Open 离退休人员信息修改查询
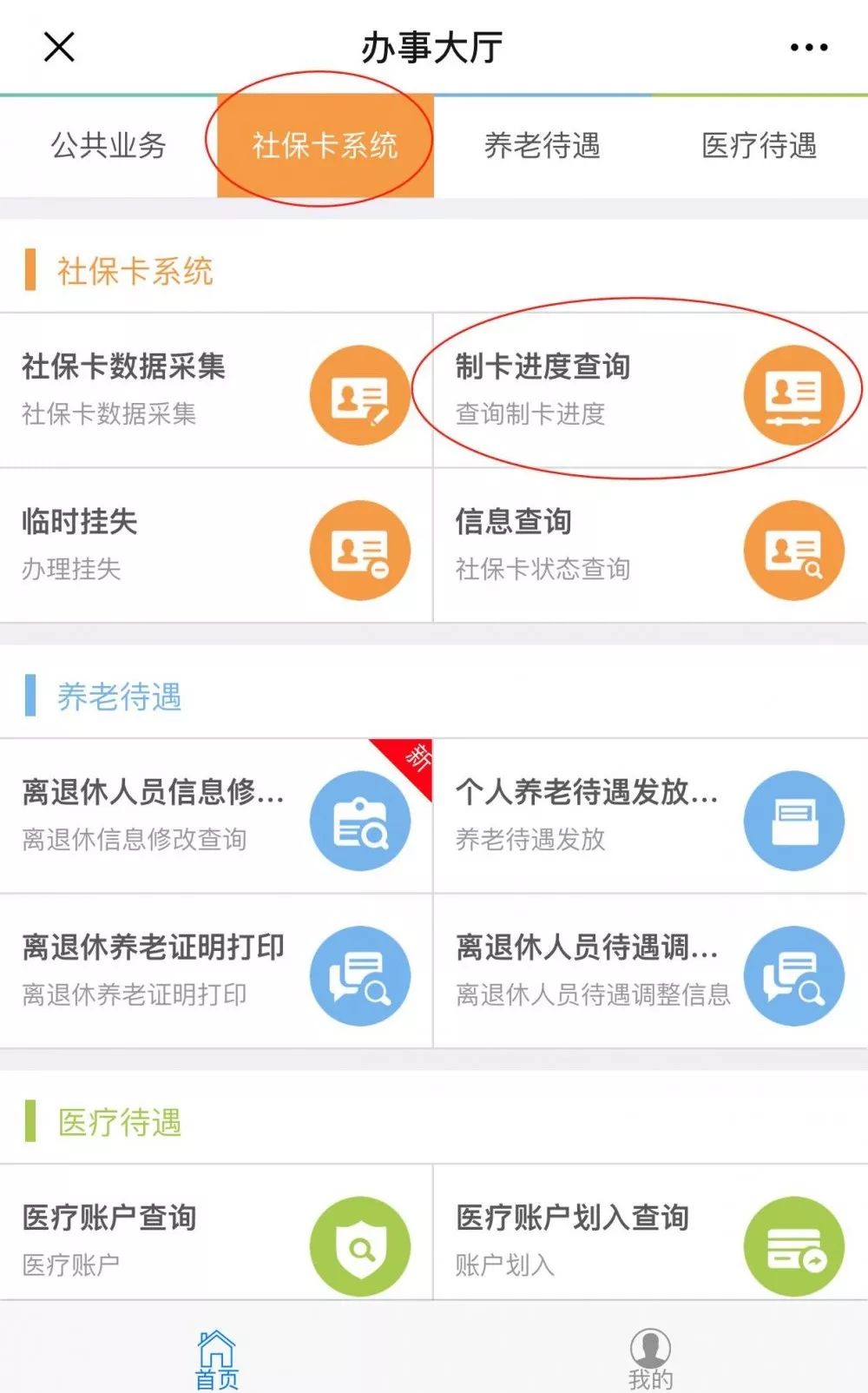The image size is (868, 1393). pyautogui.click(x=215, y=815)
